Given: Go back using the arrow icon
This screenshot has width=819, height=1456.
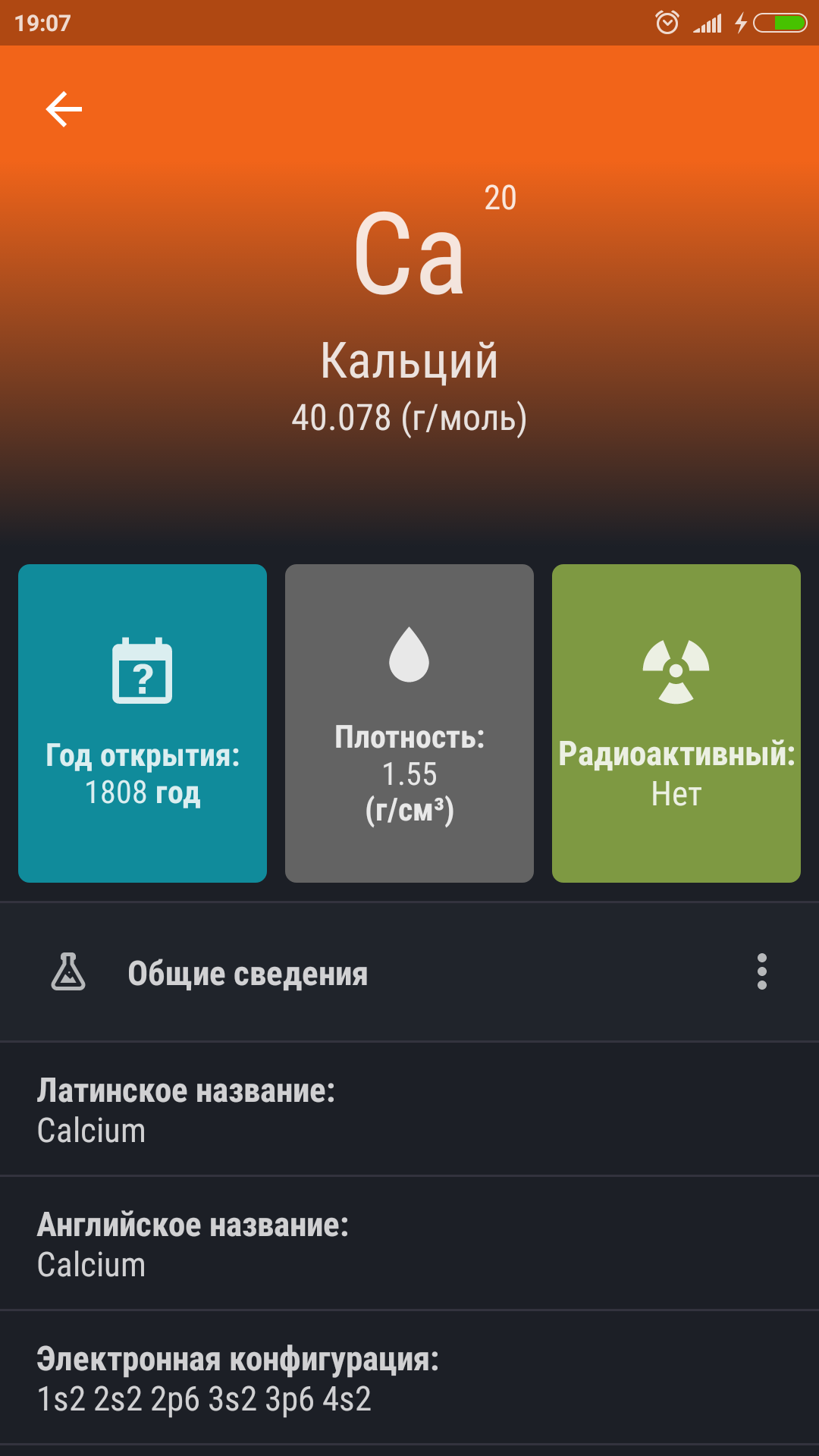Looking at the screenshot, I should (64, 109).
